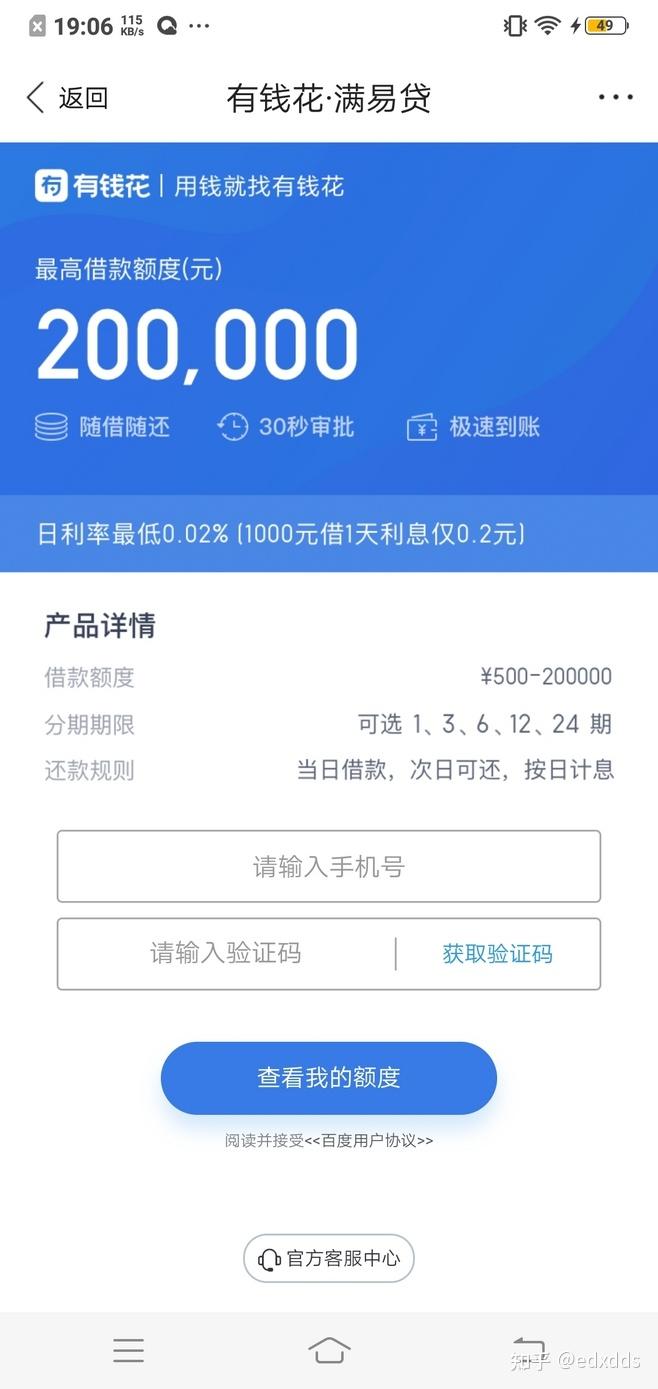Open recent apps from navigation bar
Screen dimensions: 658x1389
pos(129,1350)
